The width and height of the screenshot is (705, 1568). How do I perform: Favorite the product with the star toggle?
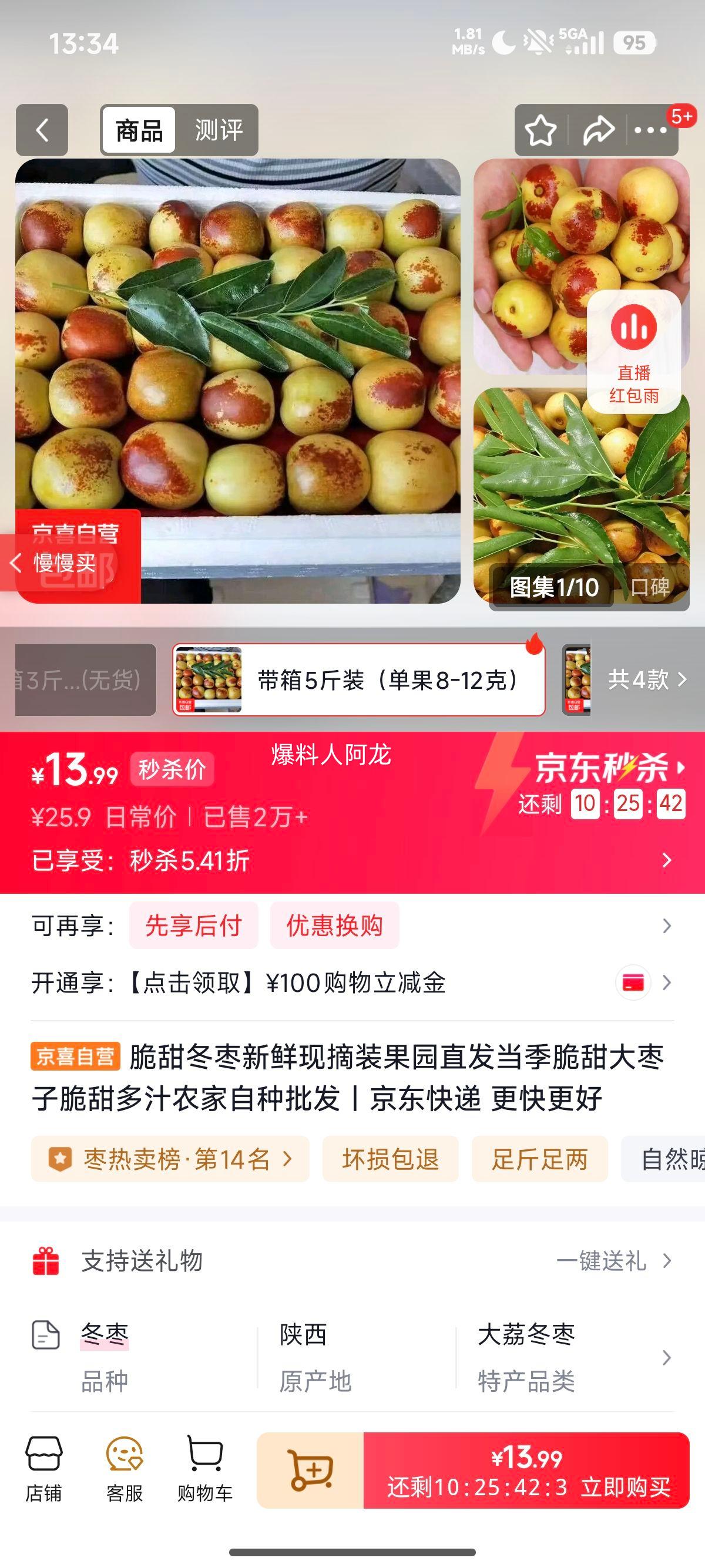point(540,129)
